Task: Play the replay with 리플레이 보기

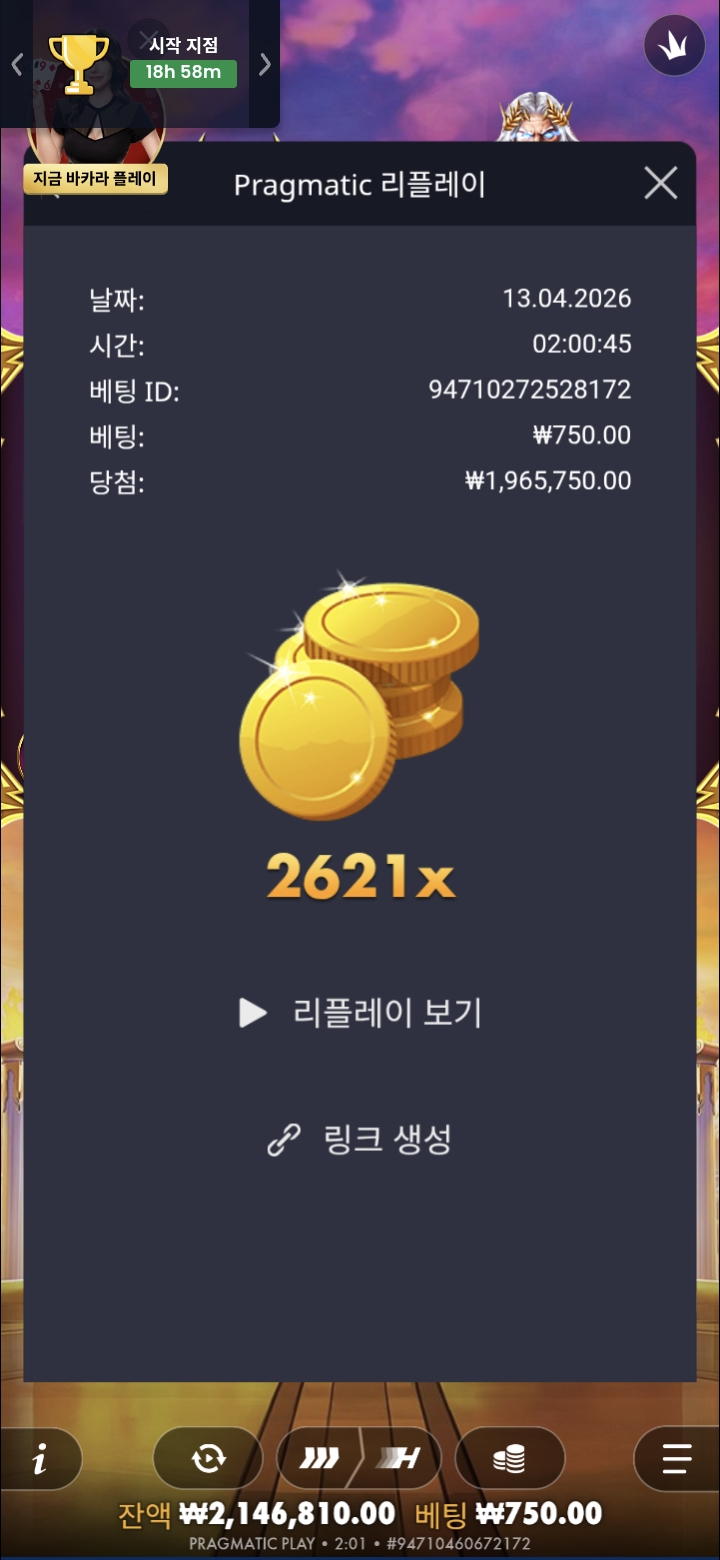Action: (x=361, y=1013)
